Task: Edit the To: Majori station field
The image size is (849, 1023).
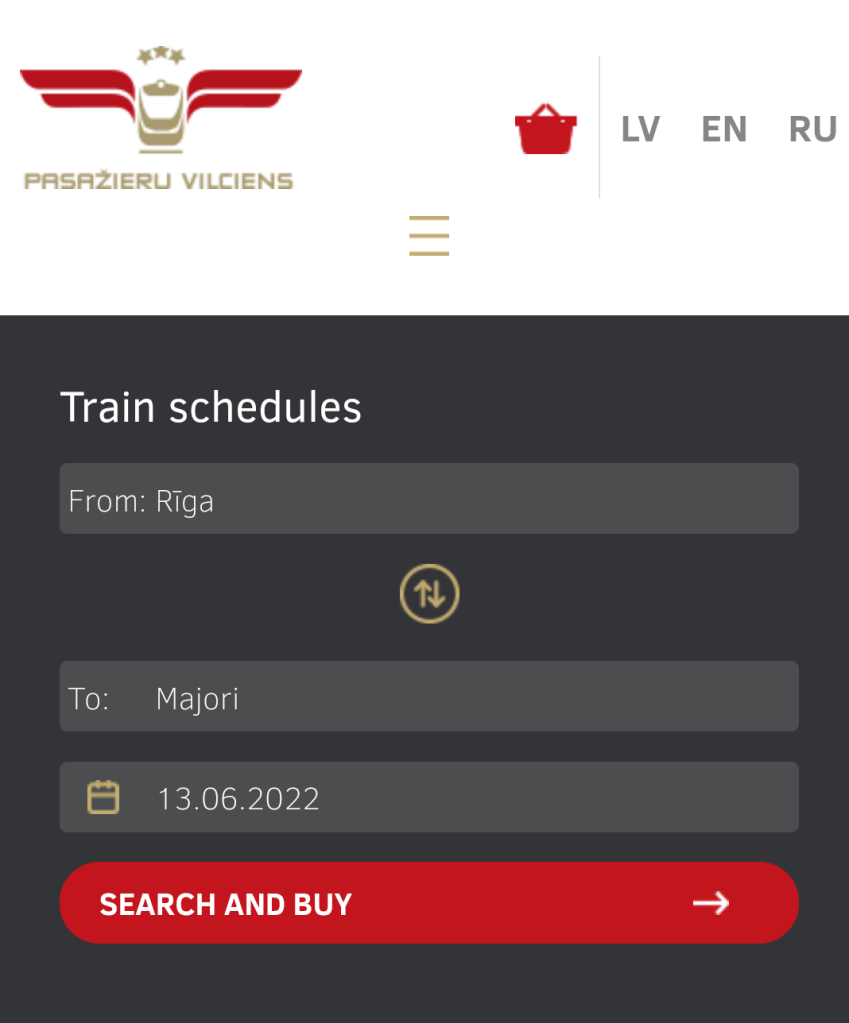Action: [429, 697]
